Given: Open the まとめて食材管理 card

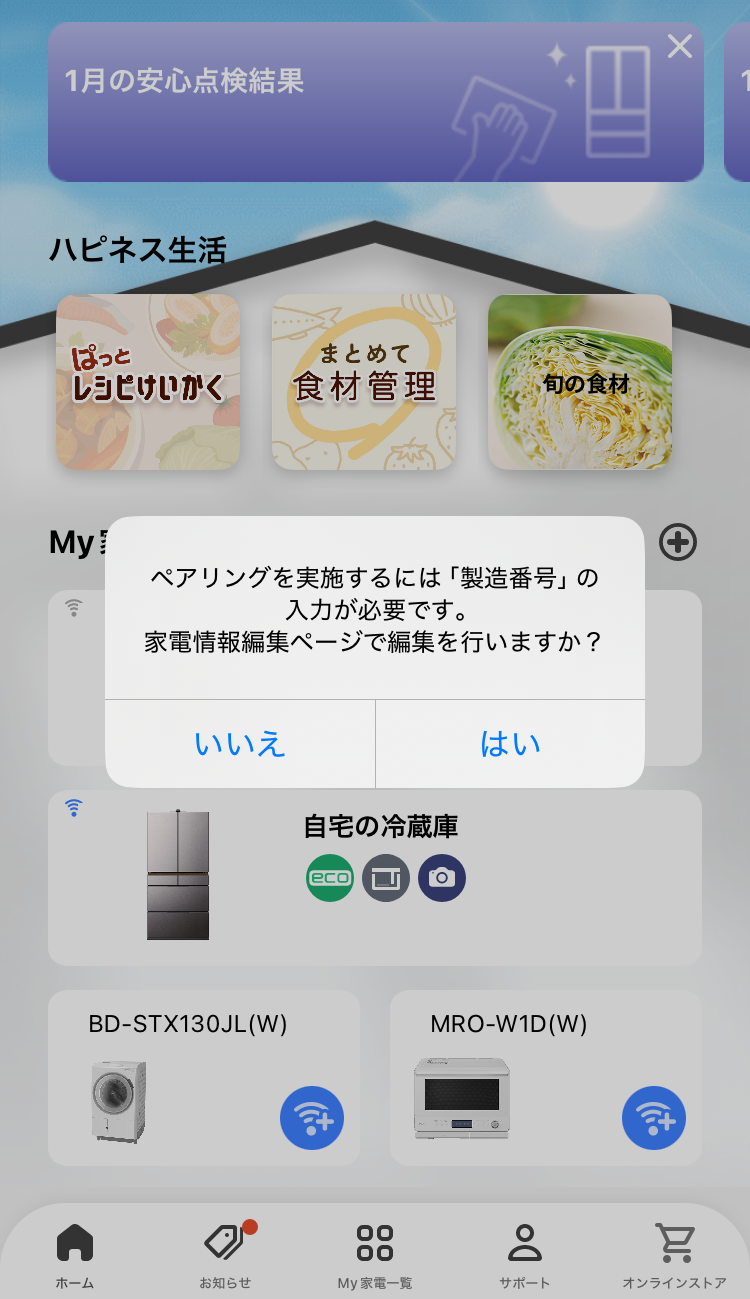Looking at the screenshot, I should tap(364, 382).
